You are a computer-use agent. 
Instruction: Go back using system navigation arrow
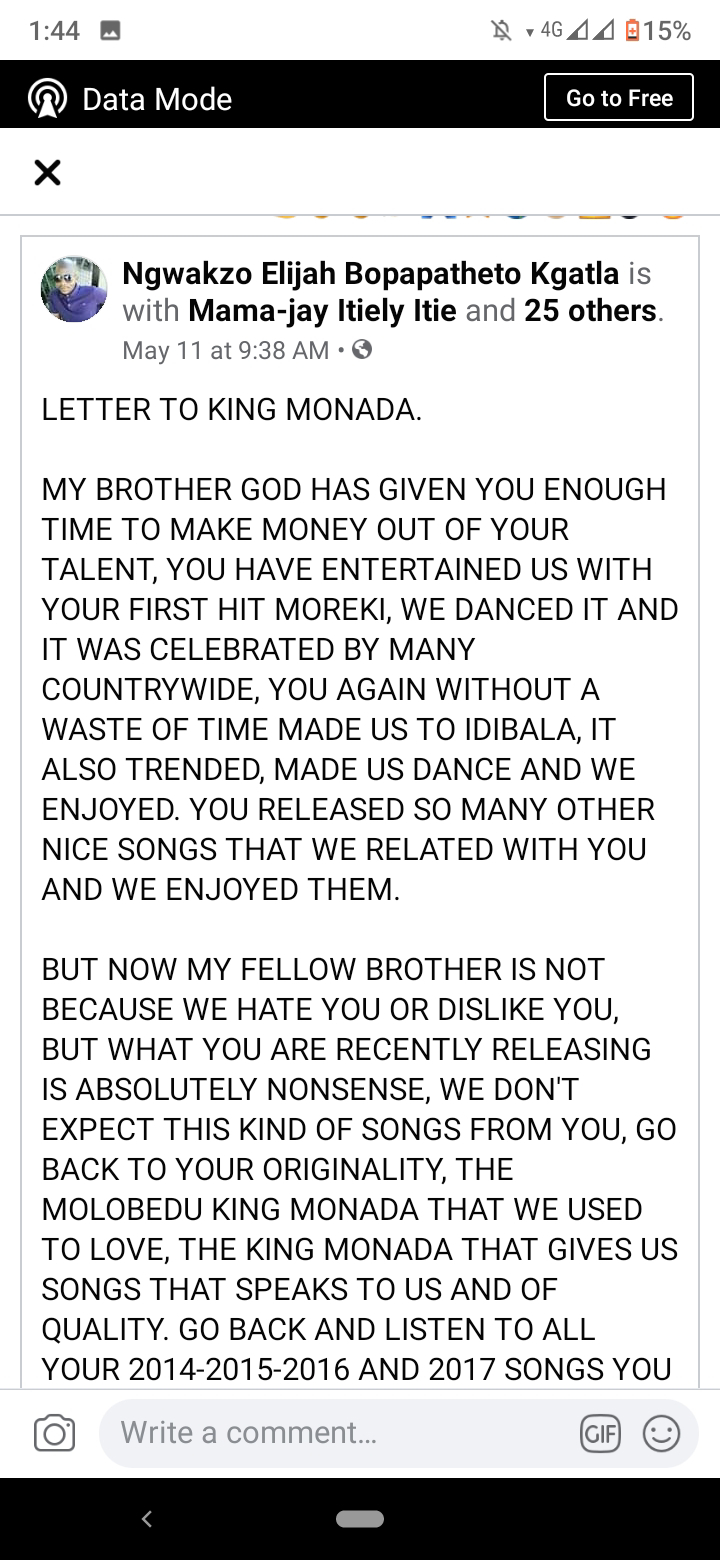pyautogui.click(x=147, y=1519)
